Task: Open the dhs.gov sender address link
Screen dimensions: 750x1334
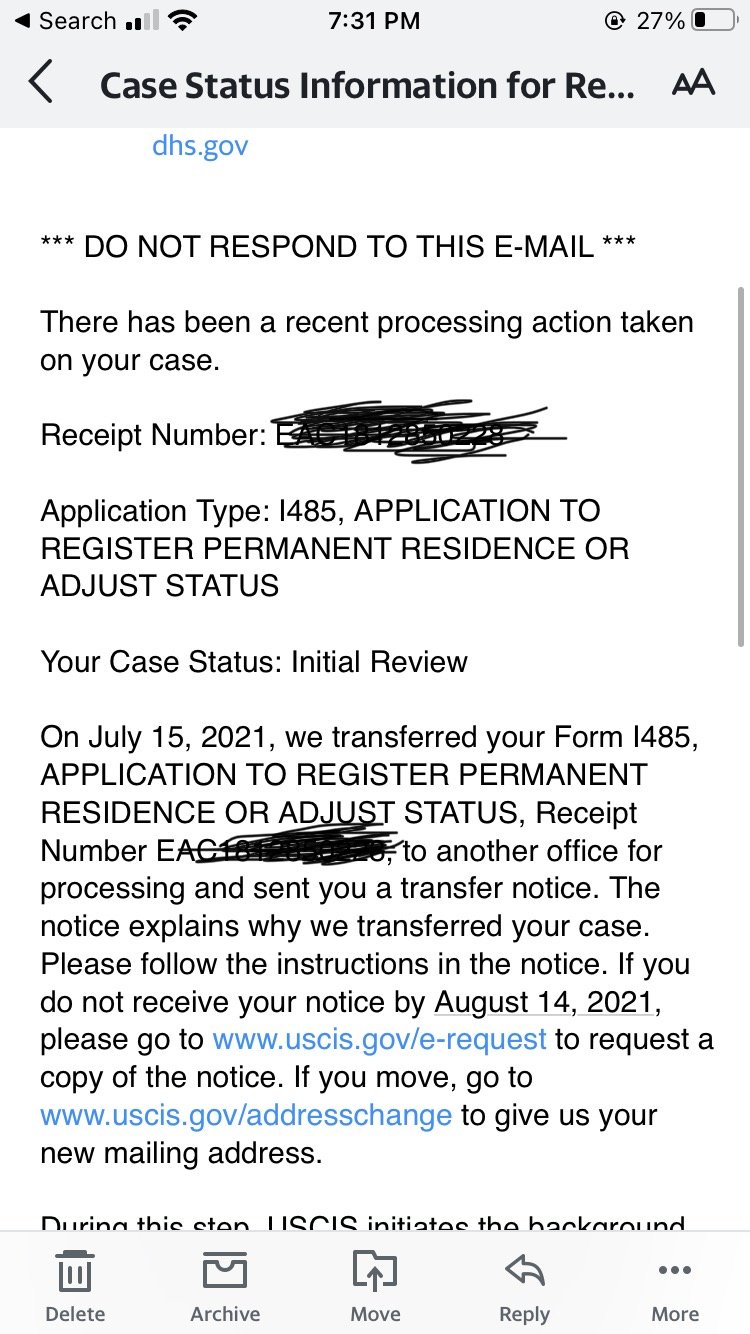Action: (x=200, y=146)
